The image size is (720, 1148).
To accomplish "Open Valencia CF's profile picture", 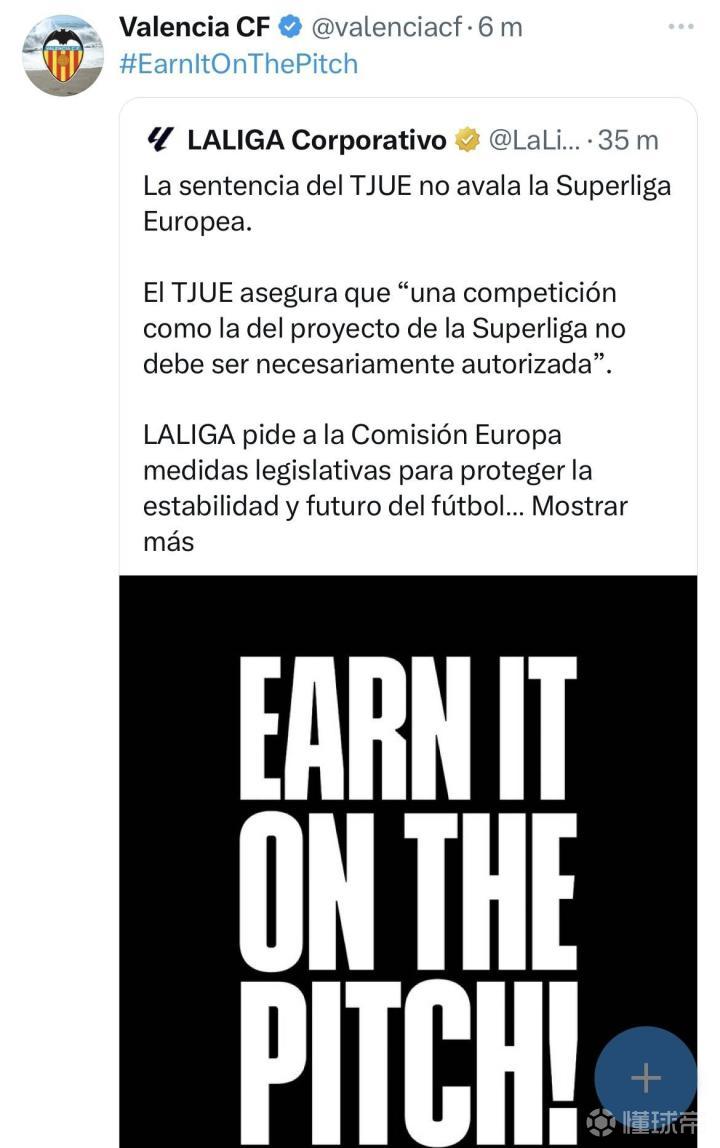I will 64,55.
